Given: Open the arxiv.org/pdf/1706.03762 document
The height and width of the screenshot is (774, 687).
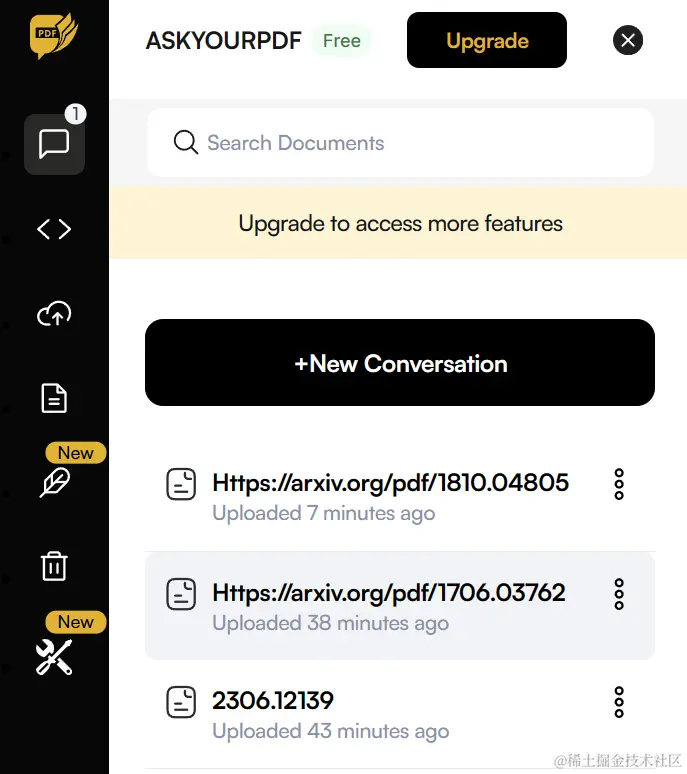Looking at the screenshot, I should click(388, 593).
